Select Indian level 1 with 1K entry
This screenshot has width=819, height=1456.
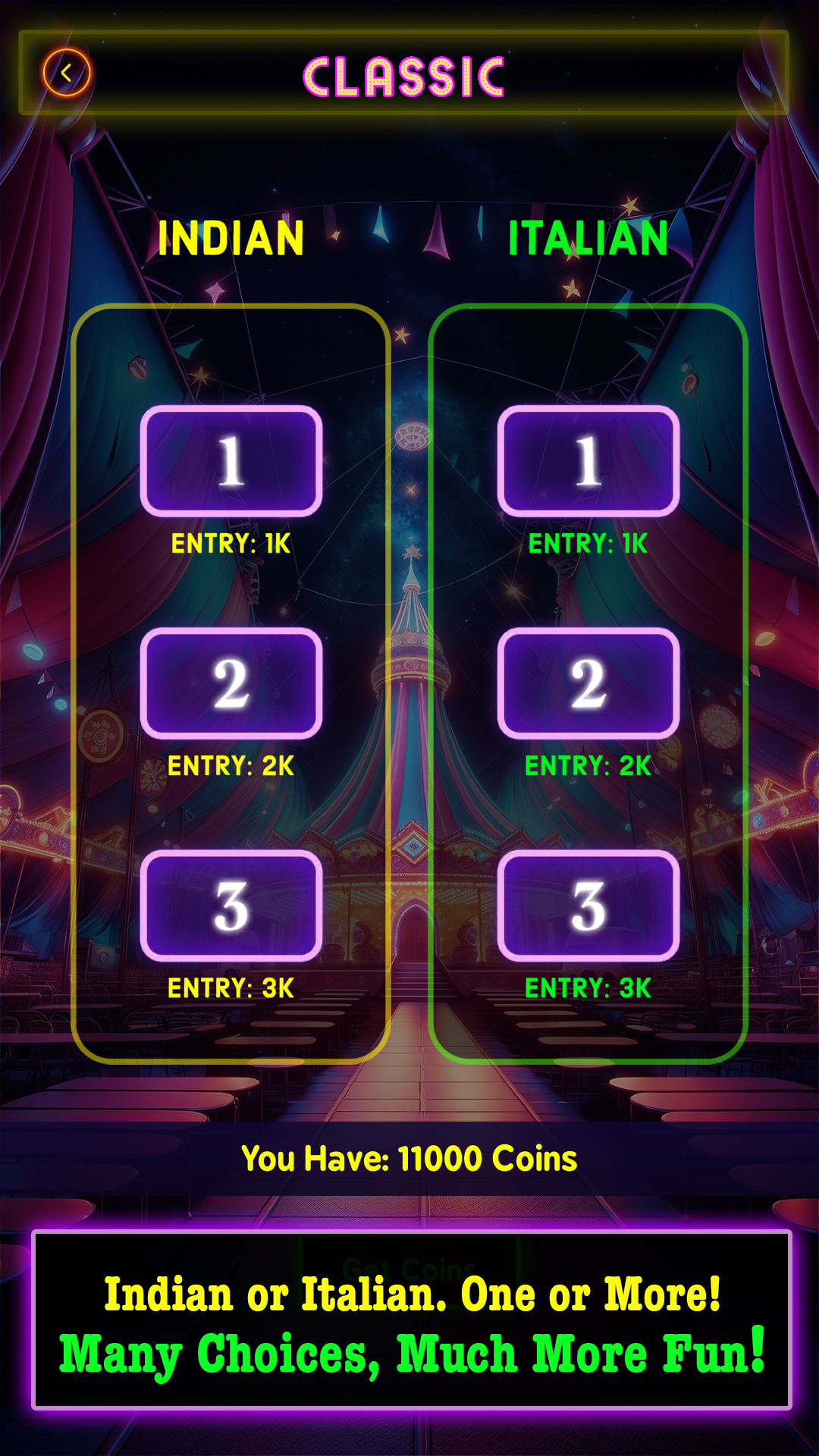231,461
